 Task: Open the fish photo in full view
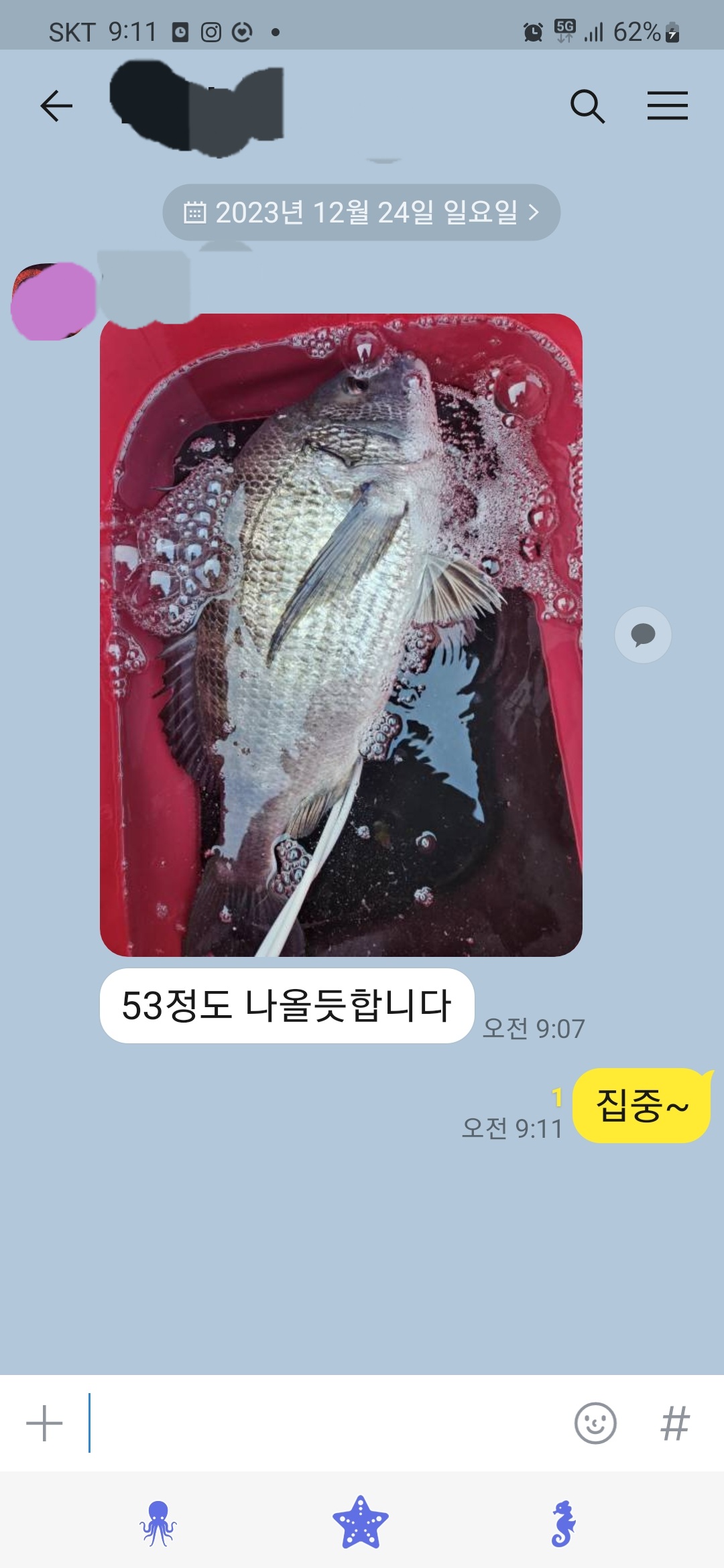(341, 635)
